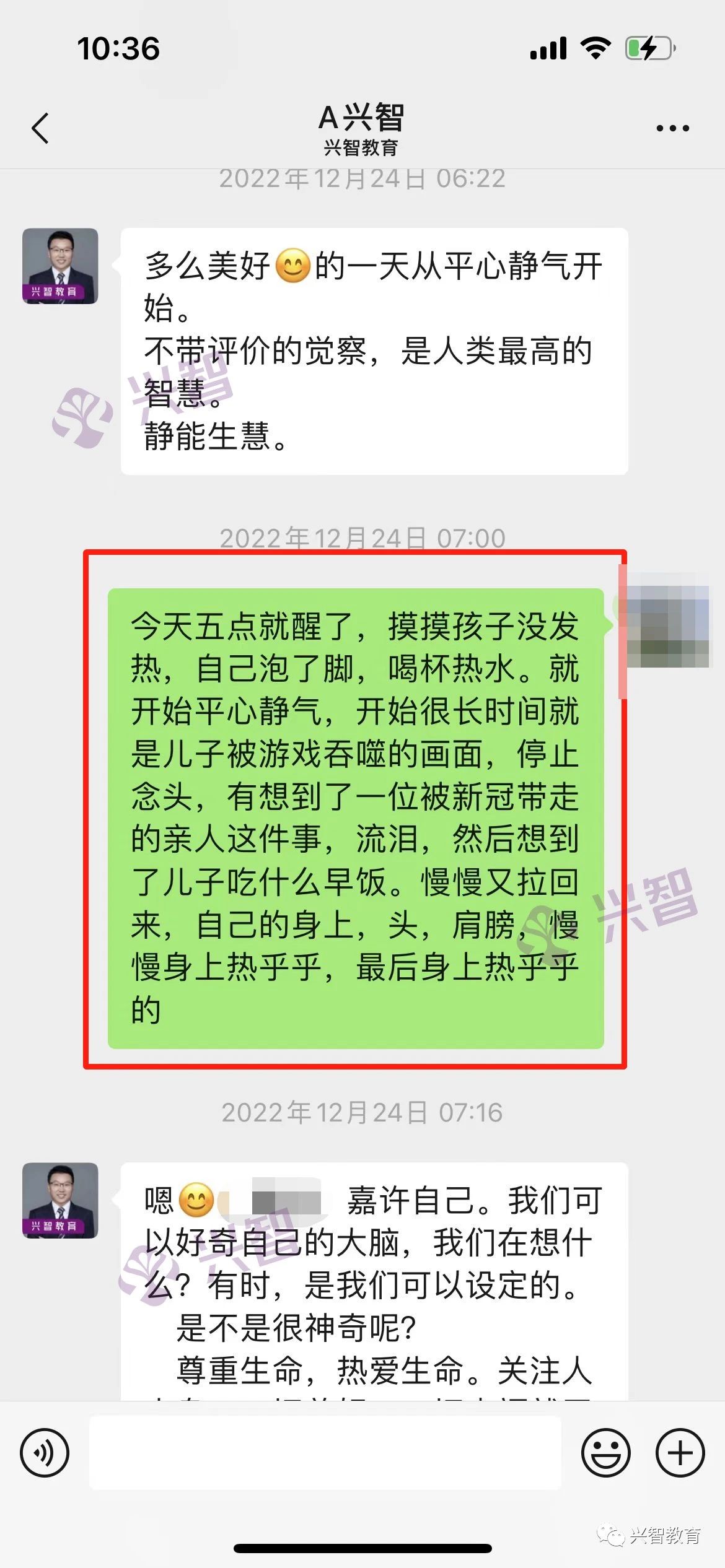Open sender's avatar beside the 多么美好 message

click(x=60, y=266)
